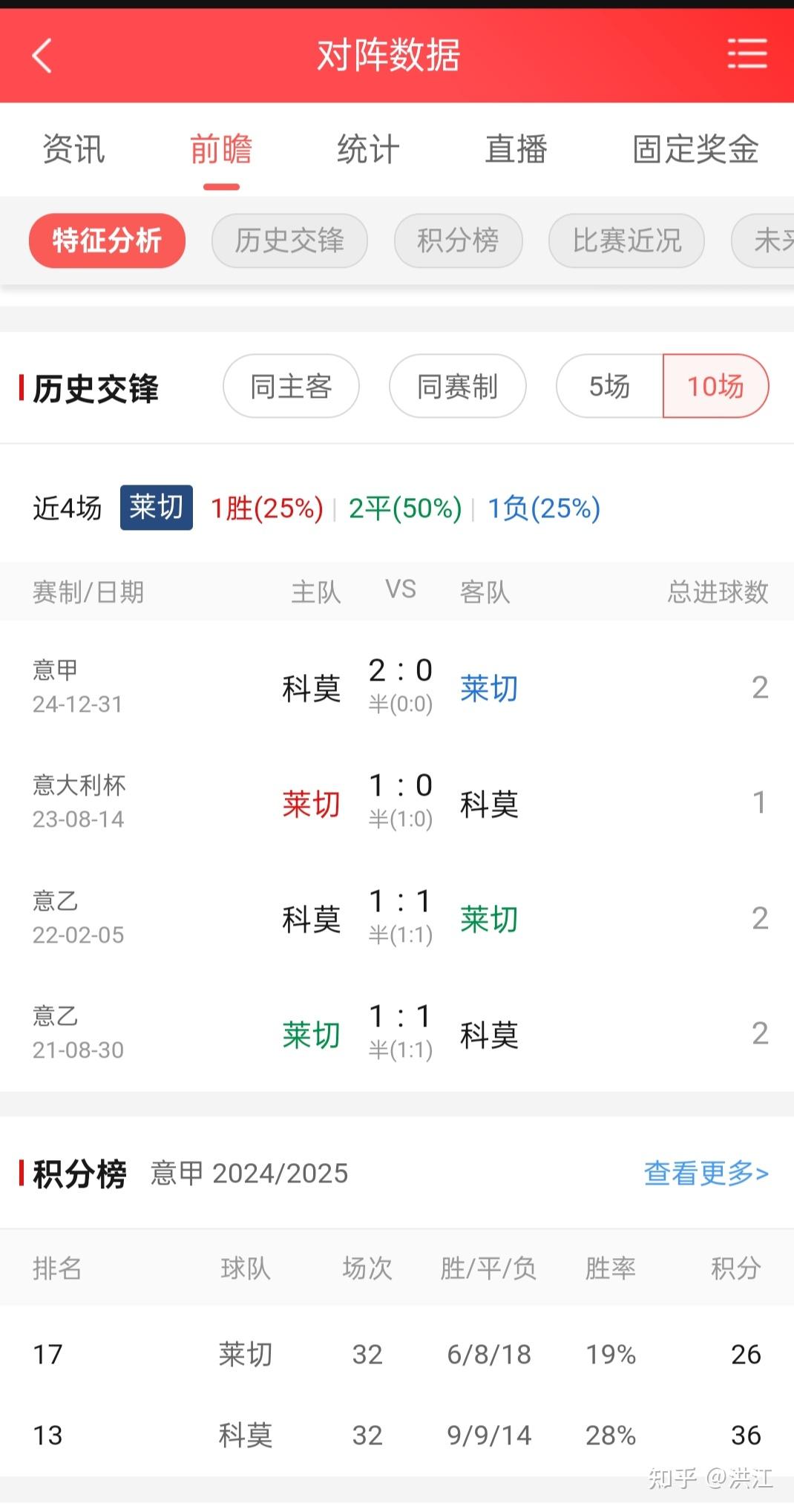Open the rightmost partially visible 未来 filter chip
Viewport: 794px width, 1512px height.
[768, 240]
